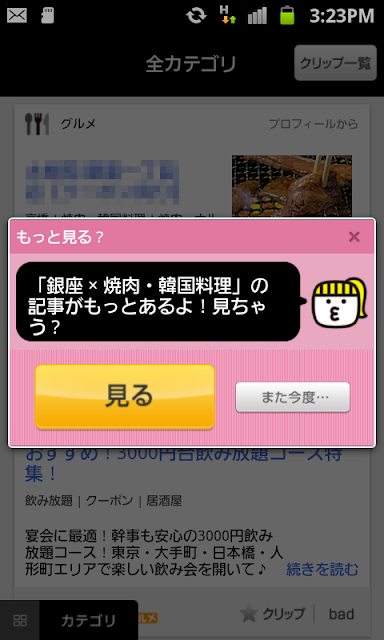Tap 続きを読む to read more
384x640 pixels.
point(322,569)
